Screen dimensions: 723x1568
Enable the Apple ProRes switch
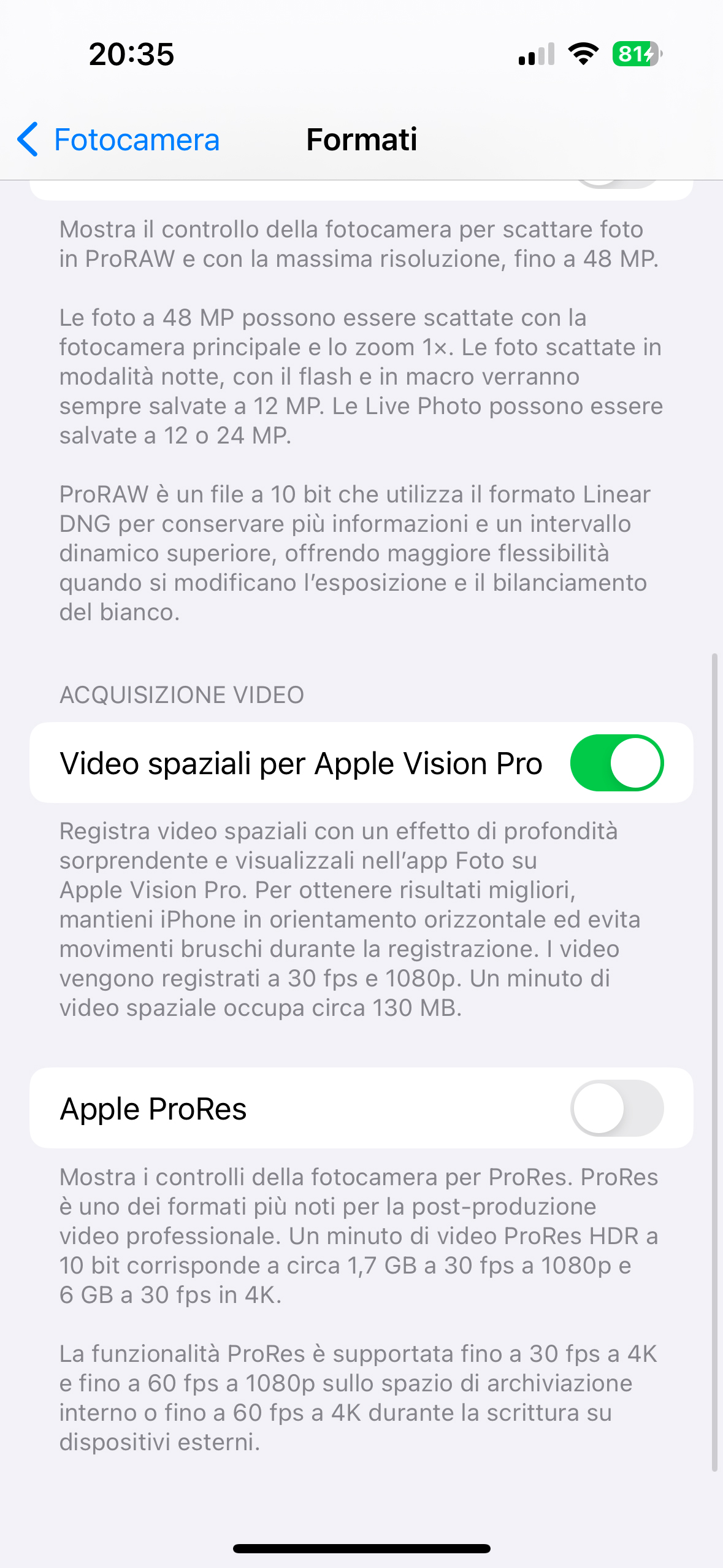click(617, 1108)
